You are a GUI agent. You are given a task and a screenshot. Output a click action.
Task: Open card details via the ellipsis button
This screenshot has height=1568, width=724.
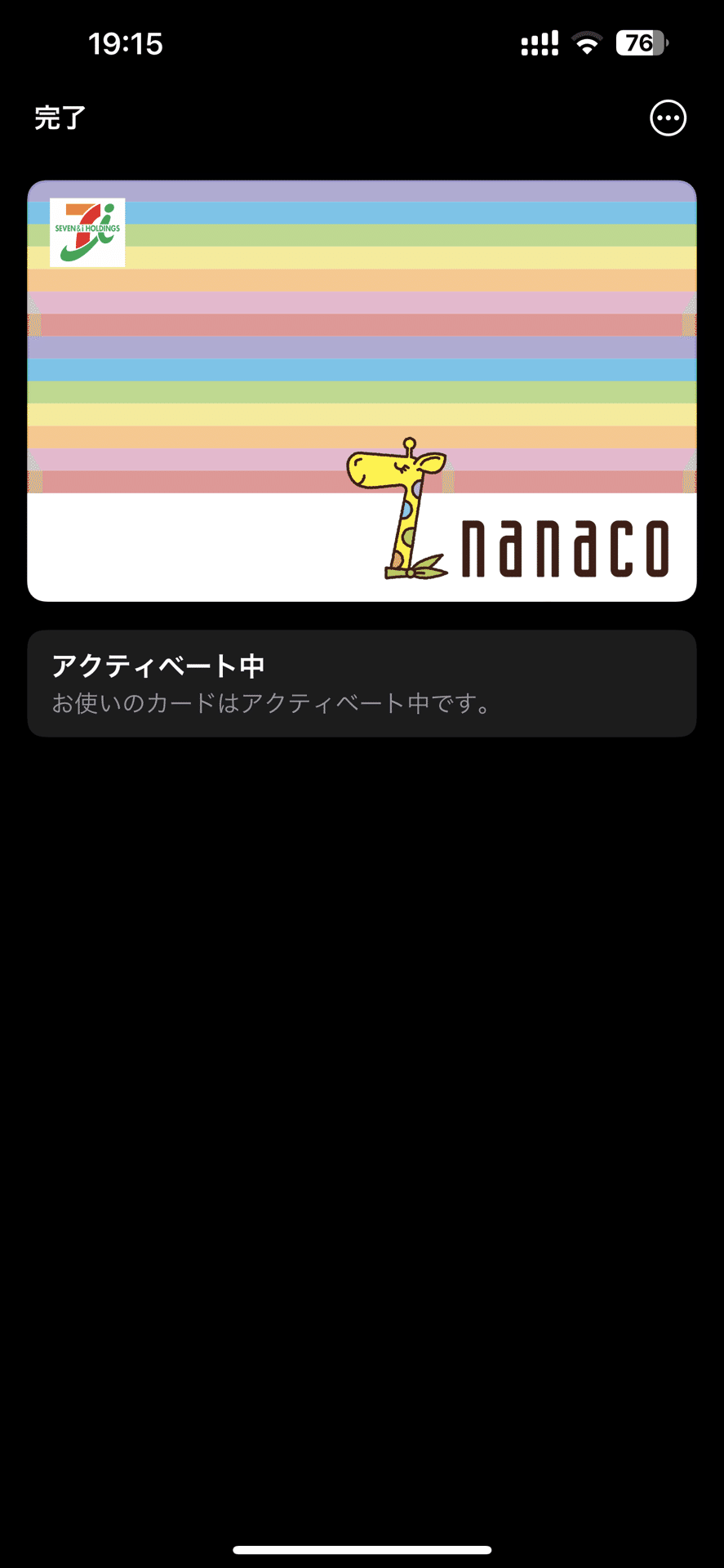[x=668, y=118]
